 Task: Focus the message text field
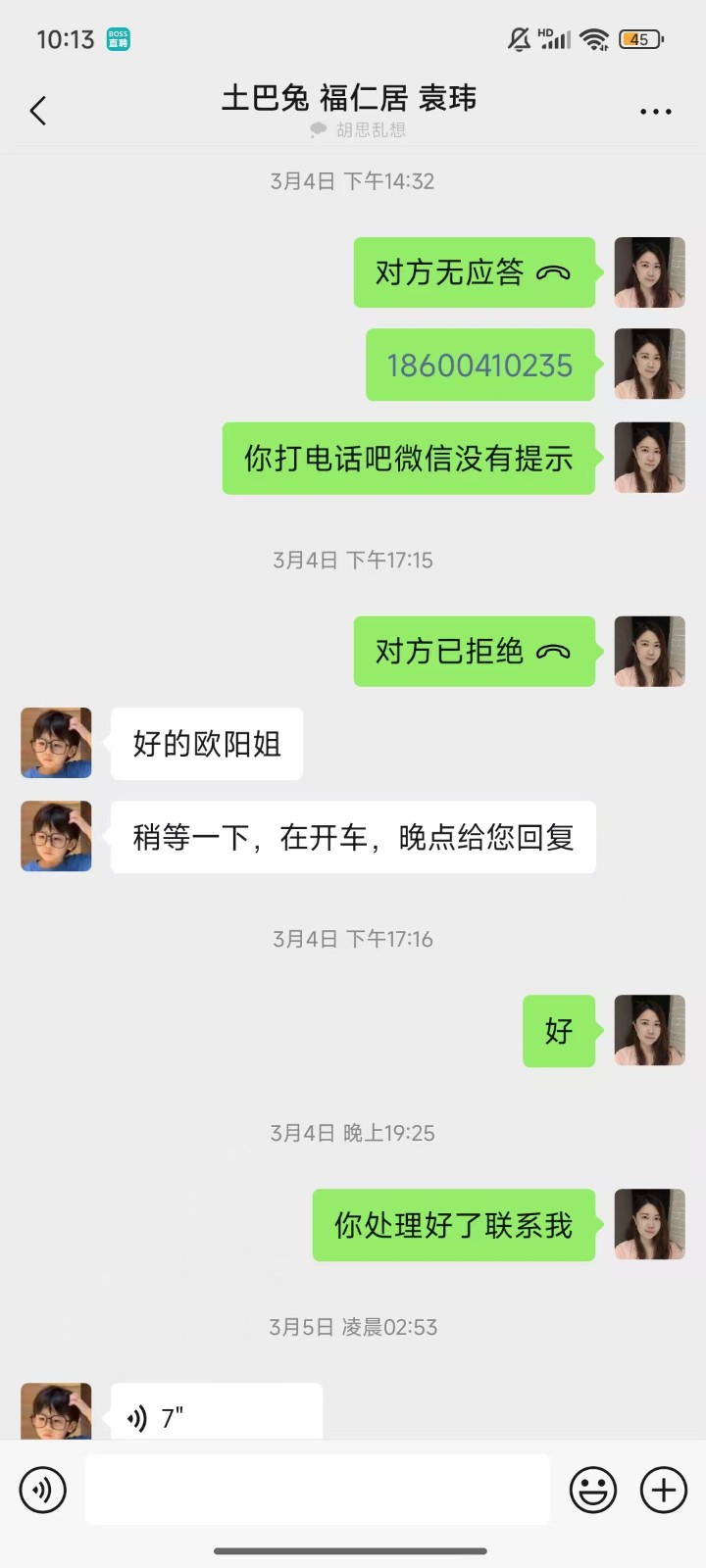[x=318, y=1490]
